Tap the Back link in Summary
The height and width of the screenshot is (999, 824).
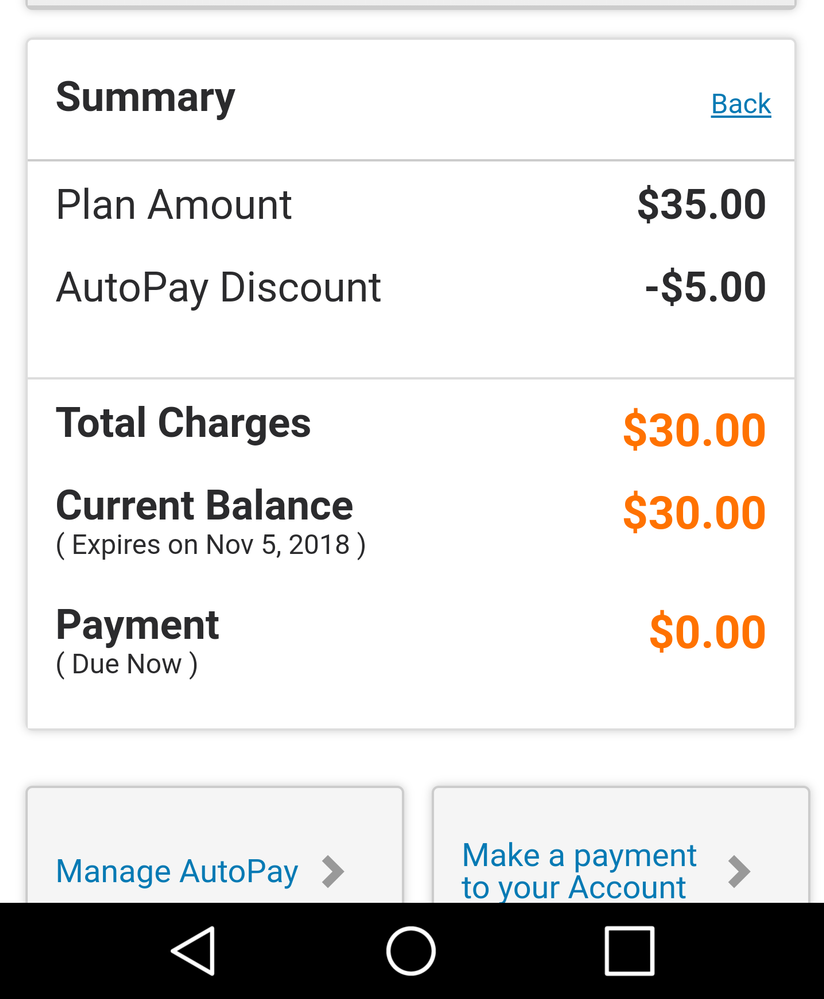coord(740,104)
